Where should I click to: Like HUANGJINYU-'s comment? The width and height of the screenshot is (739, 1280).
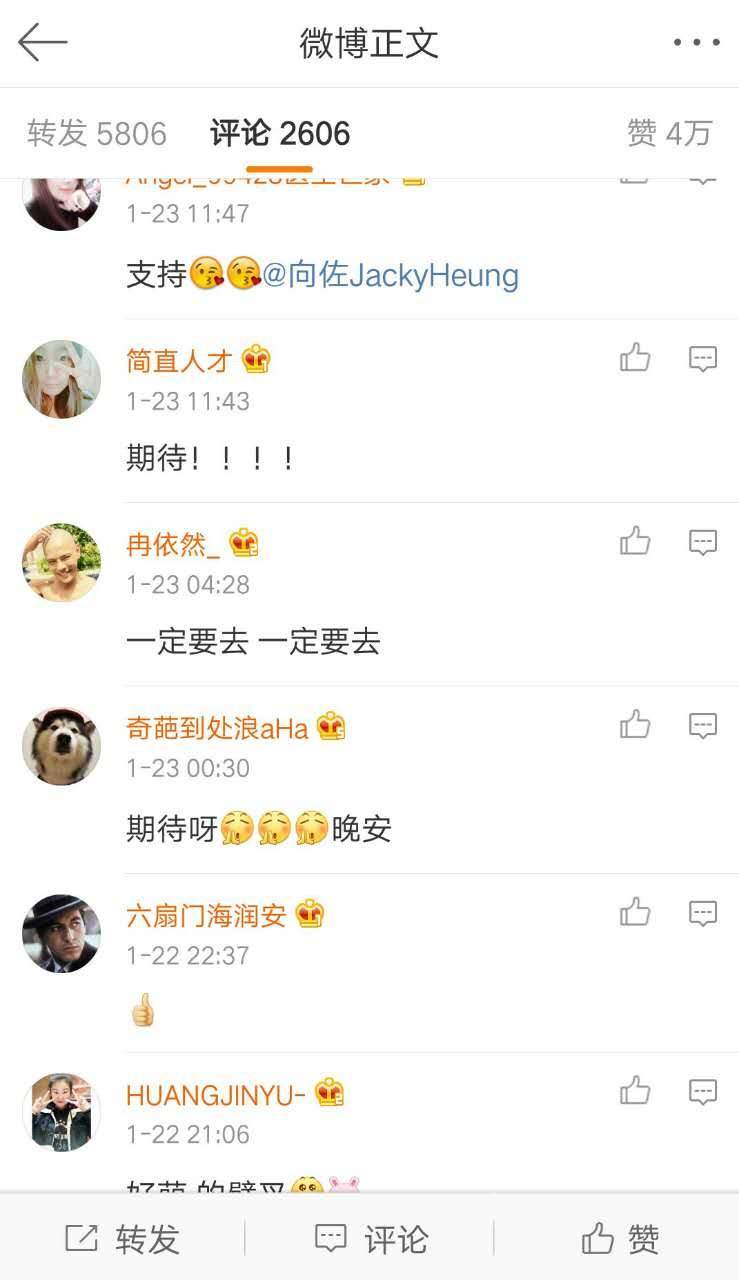(x=635, y=1091)
